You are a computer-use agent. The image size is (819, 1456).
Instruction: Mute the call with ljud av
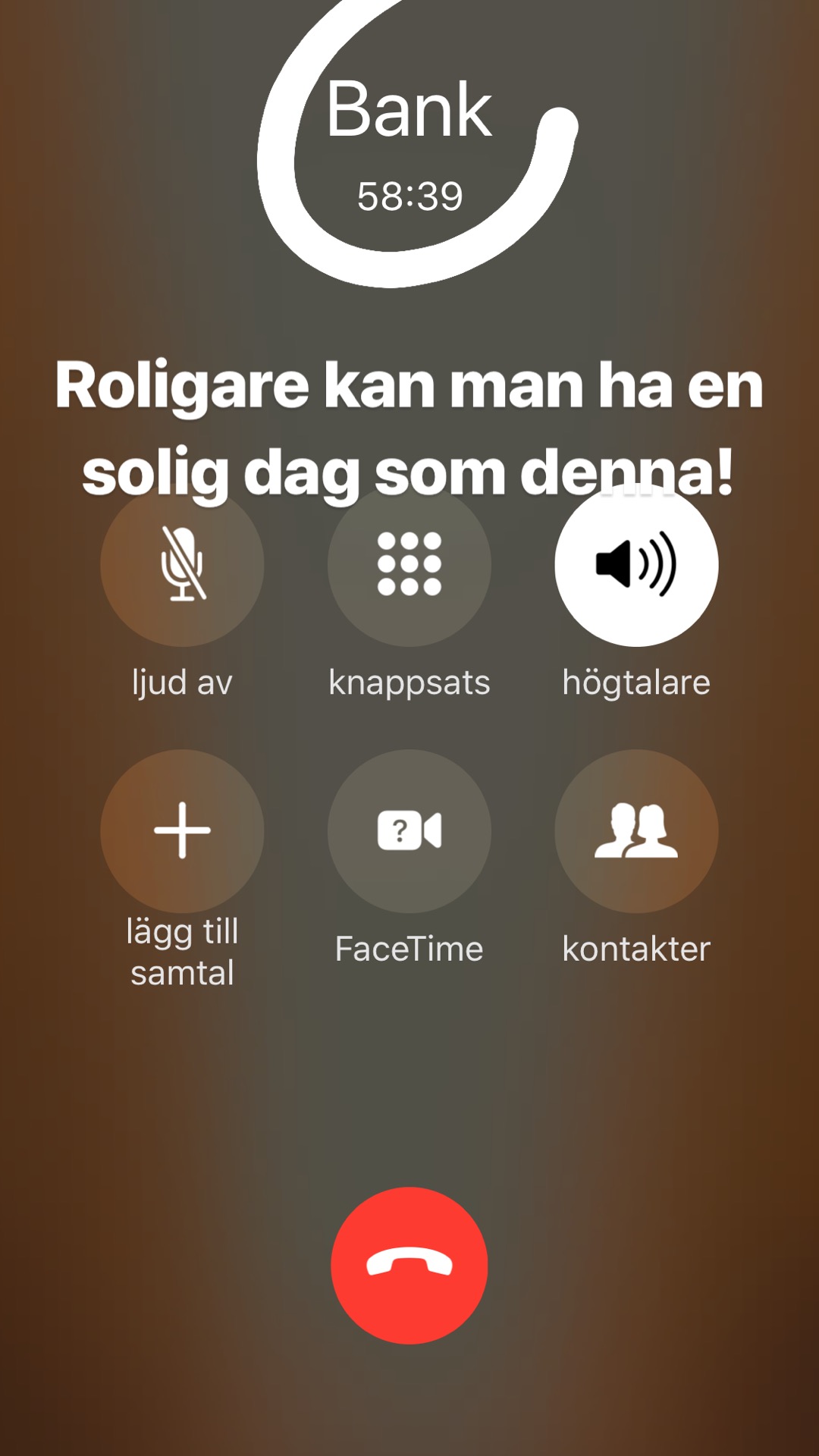click(x=182, y=565)
